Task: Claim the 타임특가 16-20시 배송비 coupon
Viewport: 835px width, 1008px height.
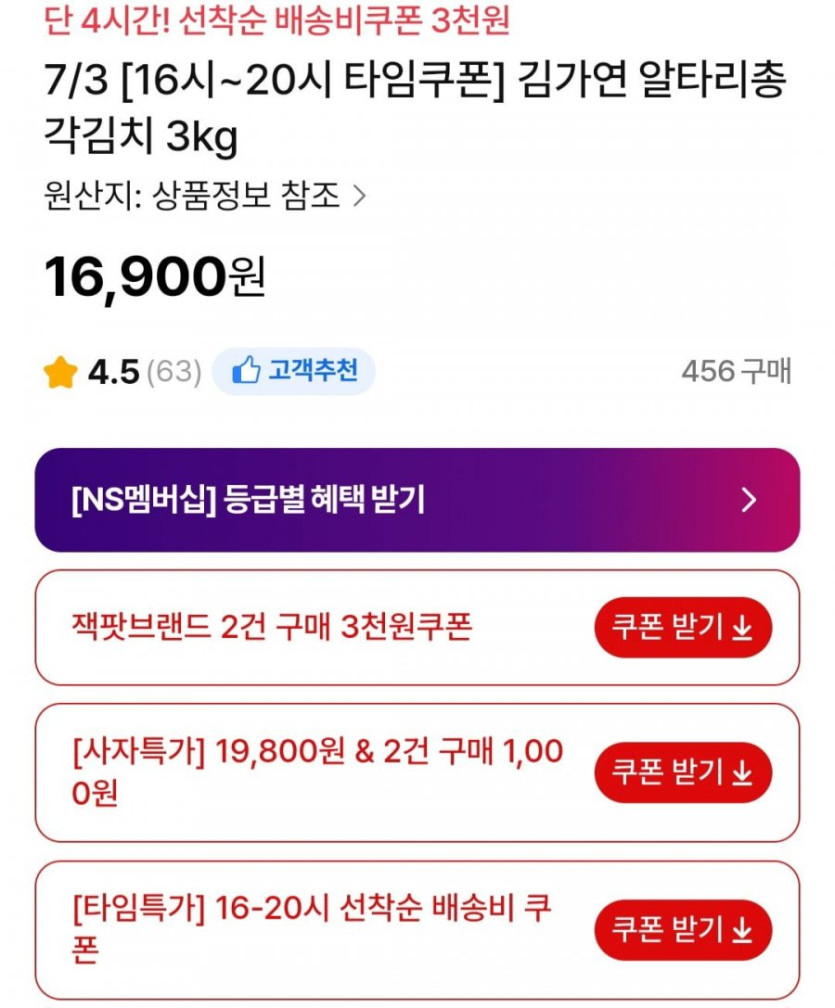Action: point(683,930)
